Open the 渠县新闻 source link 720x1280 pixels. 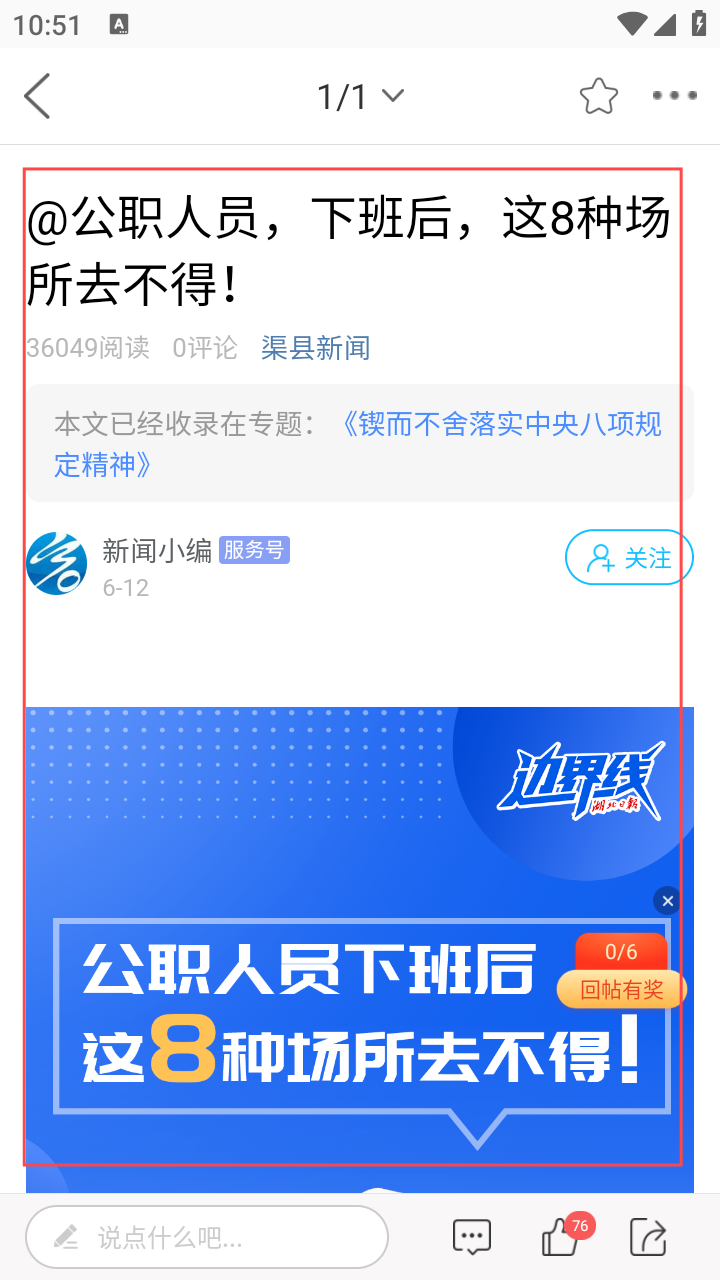(315, 348)
